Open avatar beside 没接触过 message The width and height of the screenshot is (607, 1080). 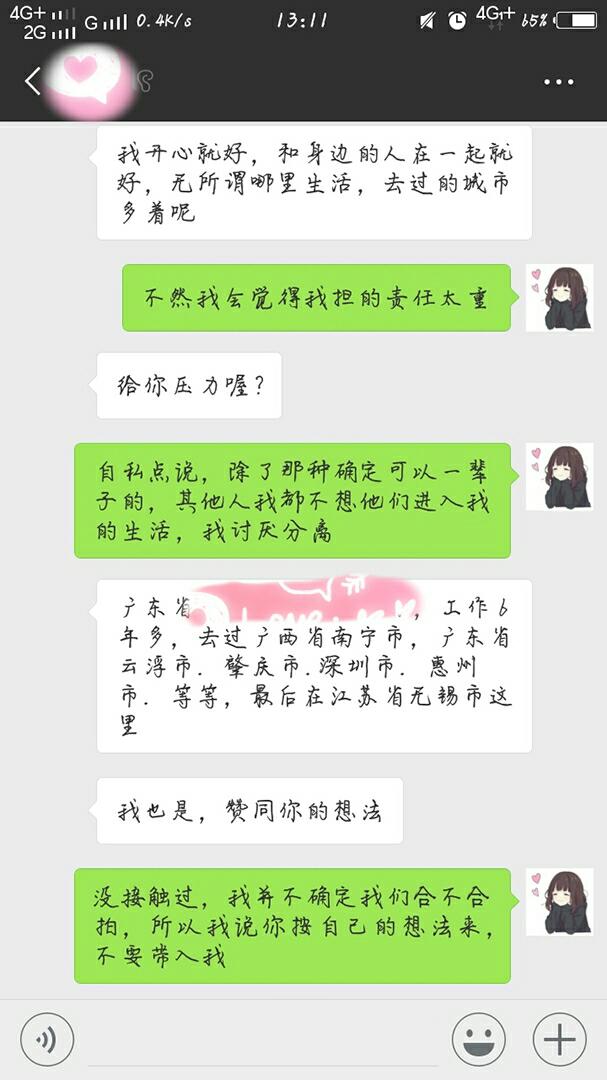point(559,901)
